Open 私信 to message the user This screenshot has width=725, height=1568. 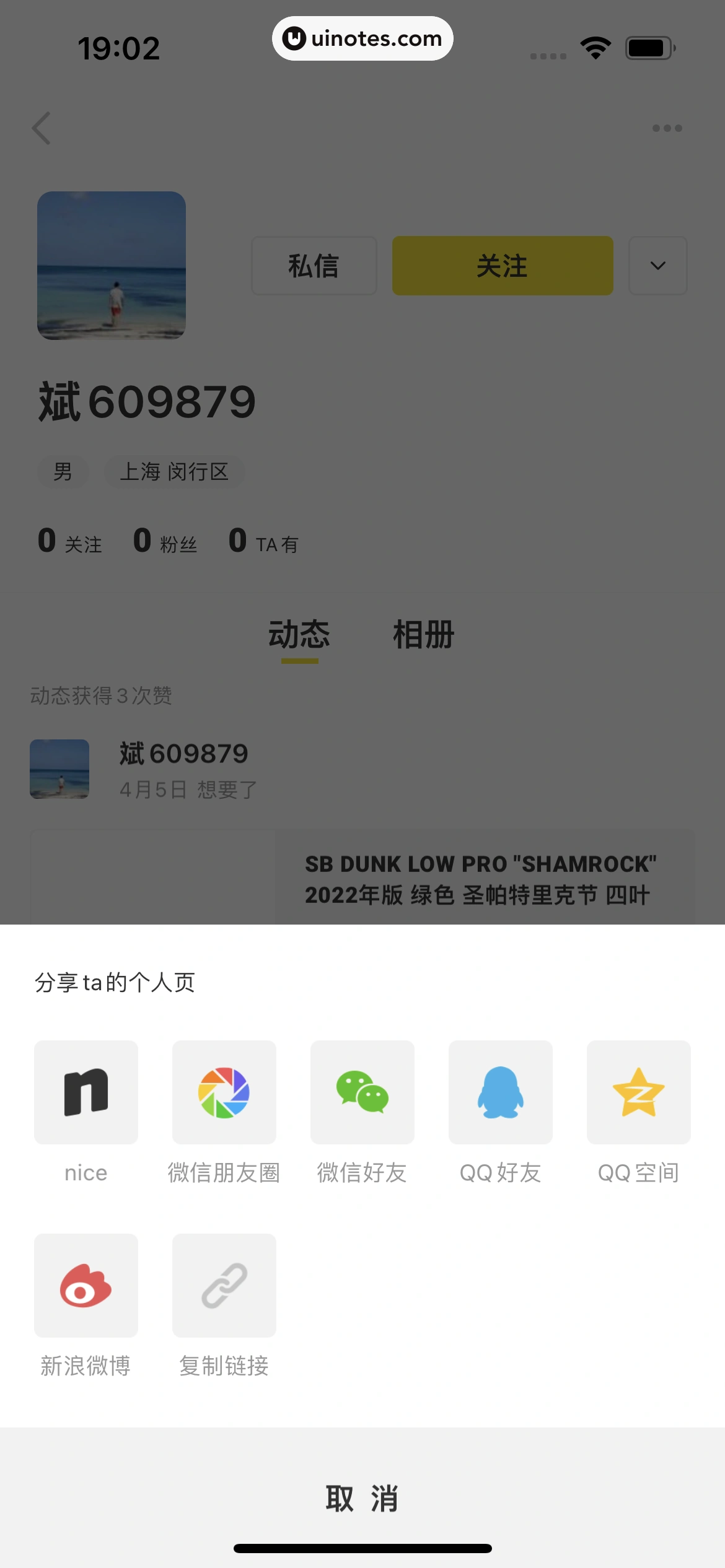[314, 265]
